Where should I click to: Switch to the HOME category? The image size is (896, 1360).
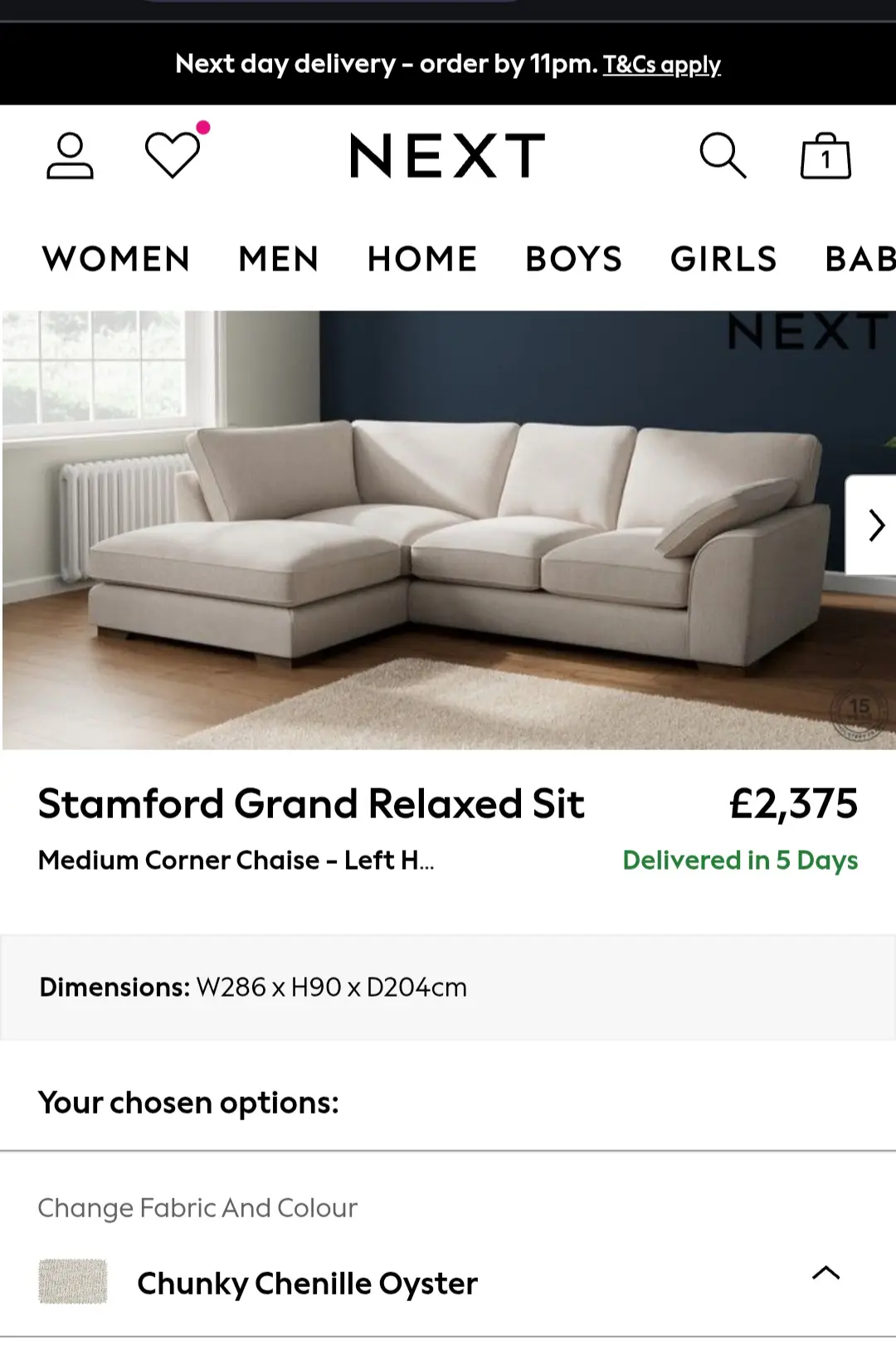[x=422, y=259]
